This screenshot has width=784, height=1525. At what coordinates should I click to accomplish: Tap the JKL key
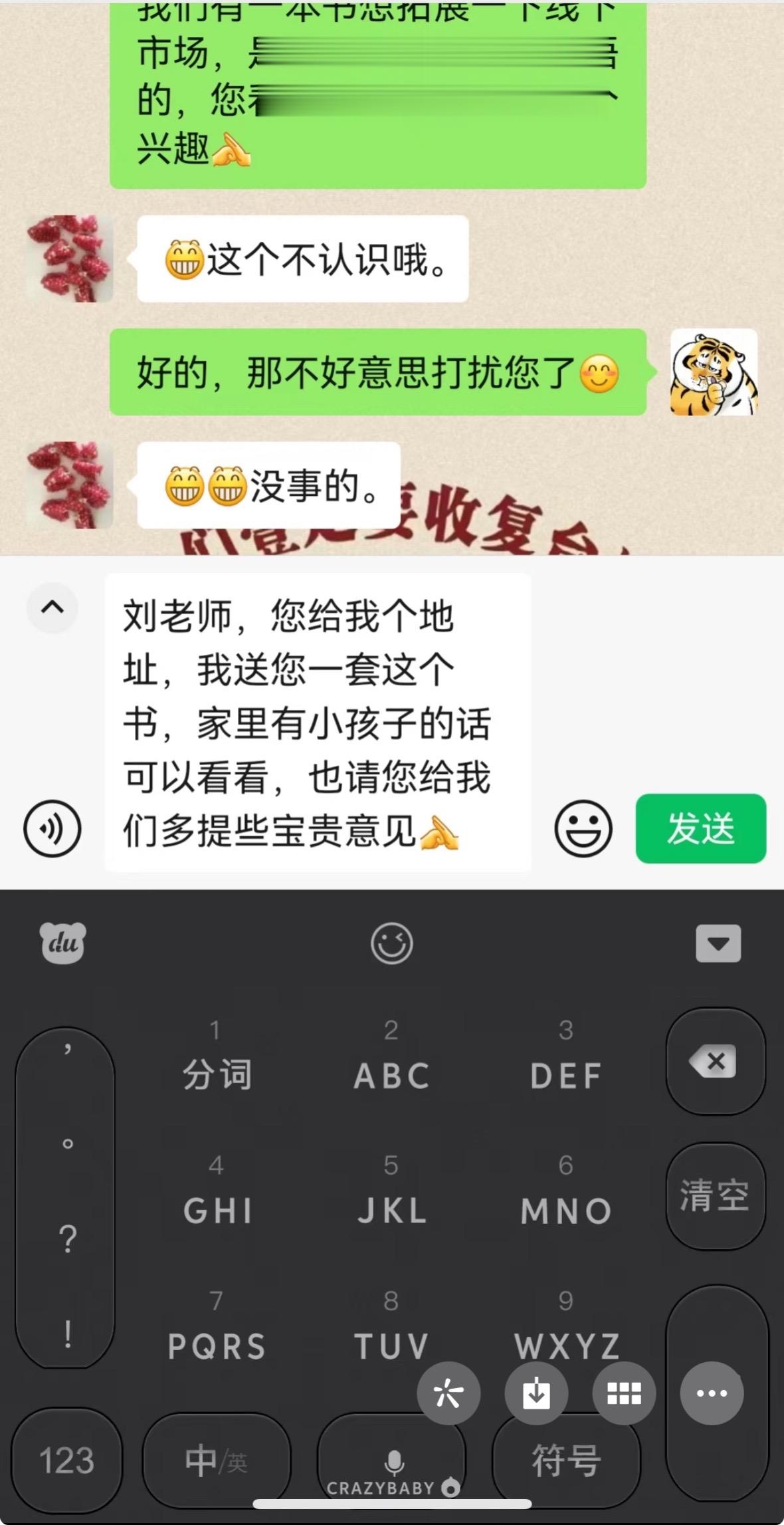tap(391, 1194)
